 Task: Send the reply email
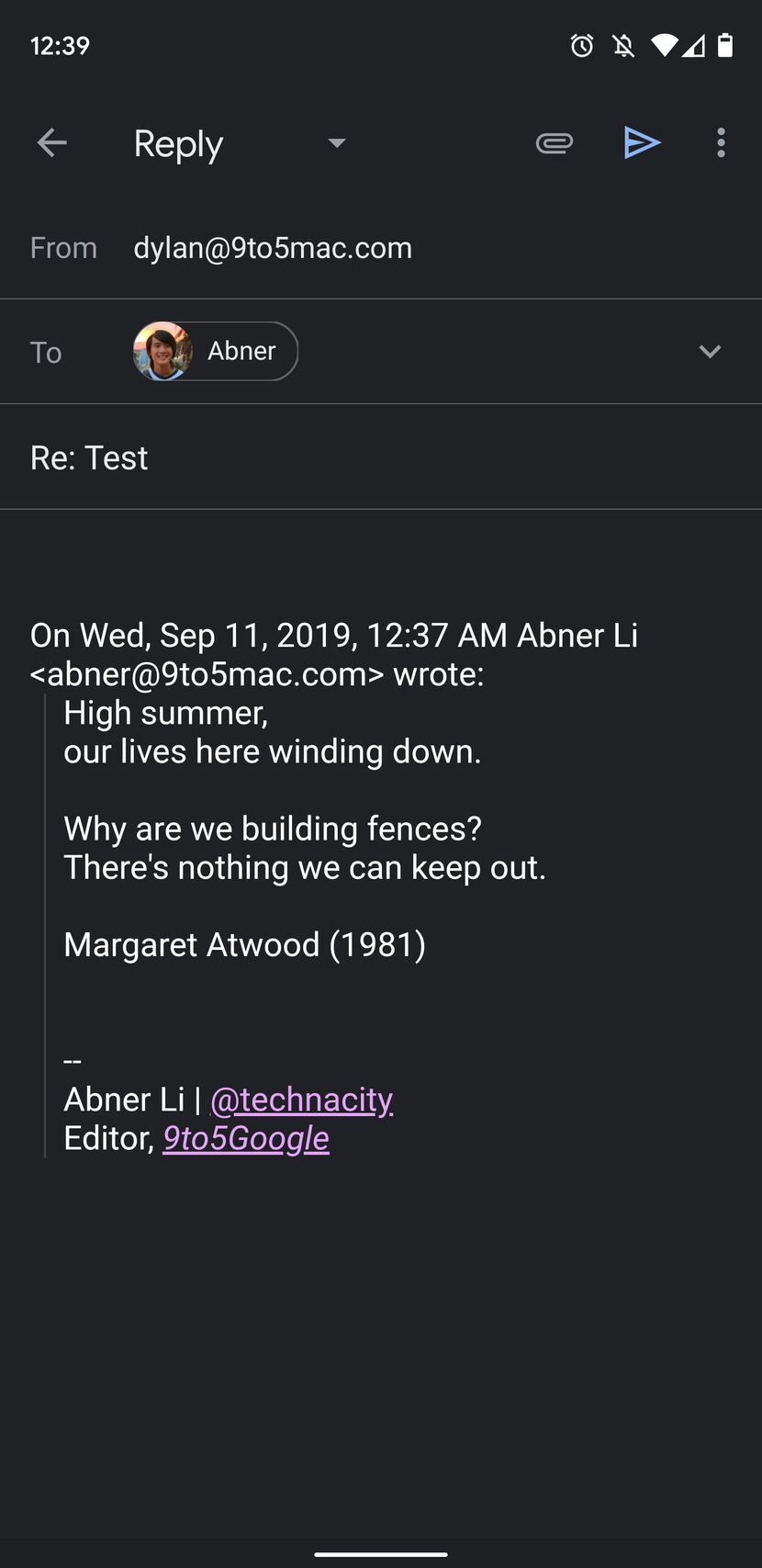[642, 143]
